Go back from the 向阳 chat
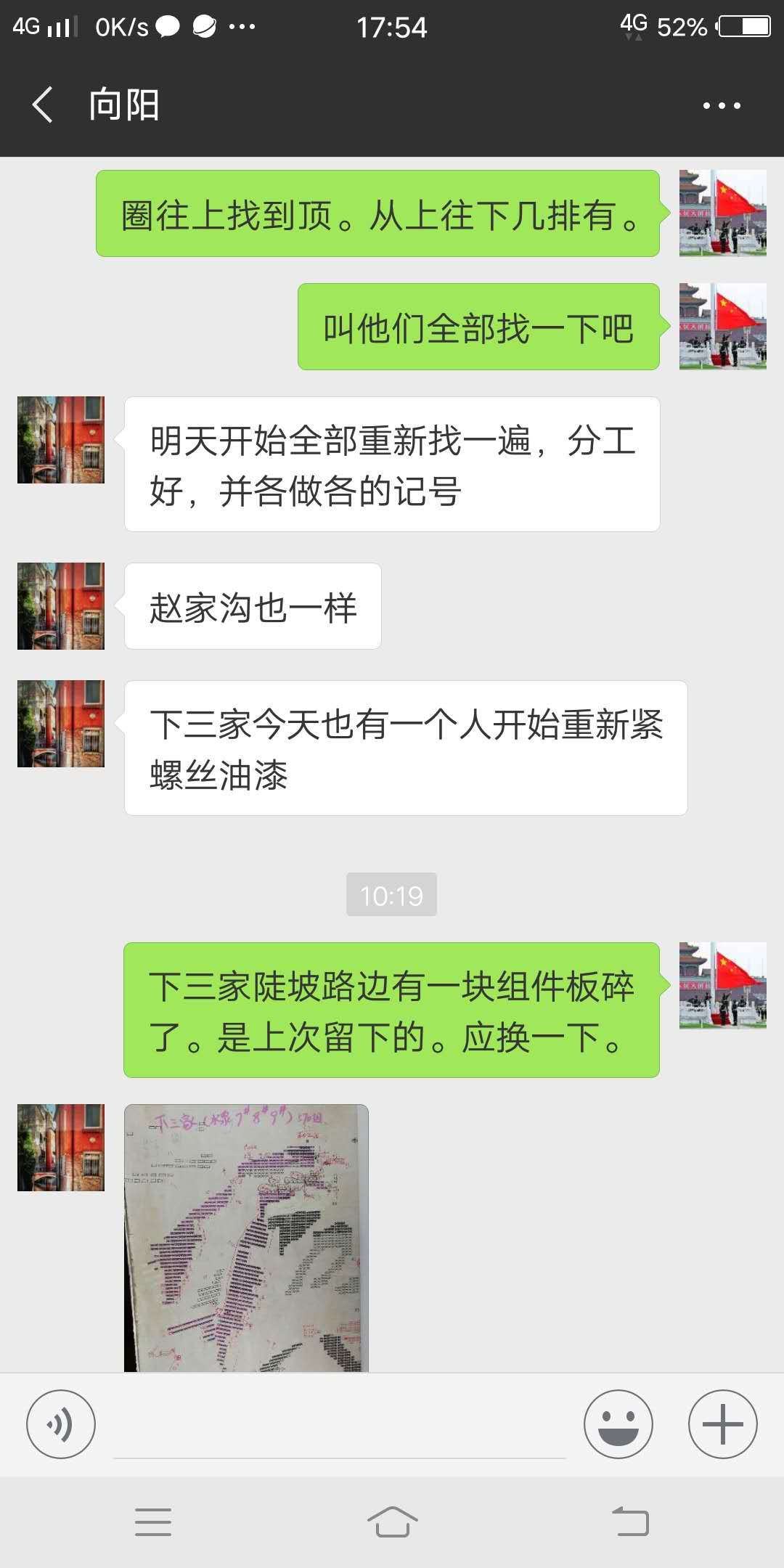The image size is (784, 1568). pos(43,105)
